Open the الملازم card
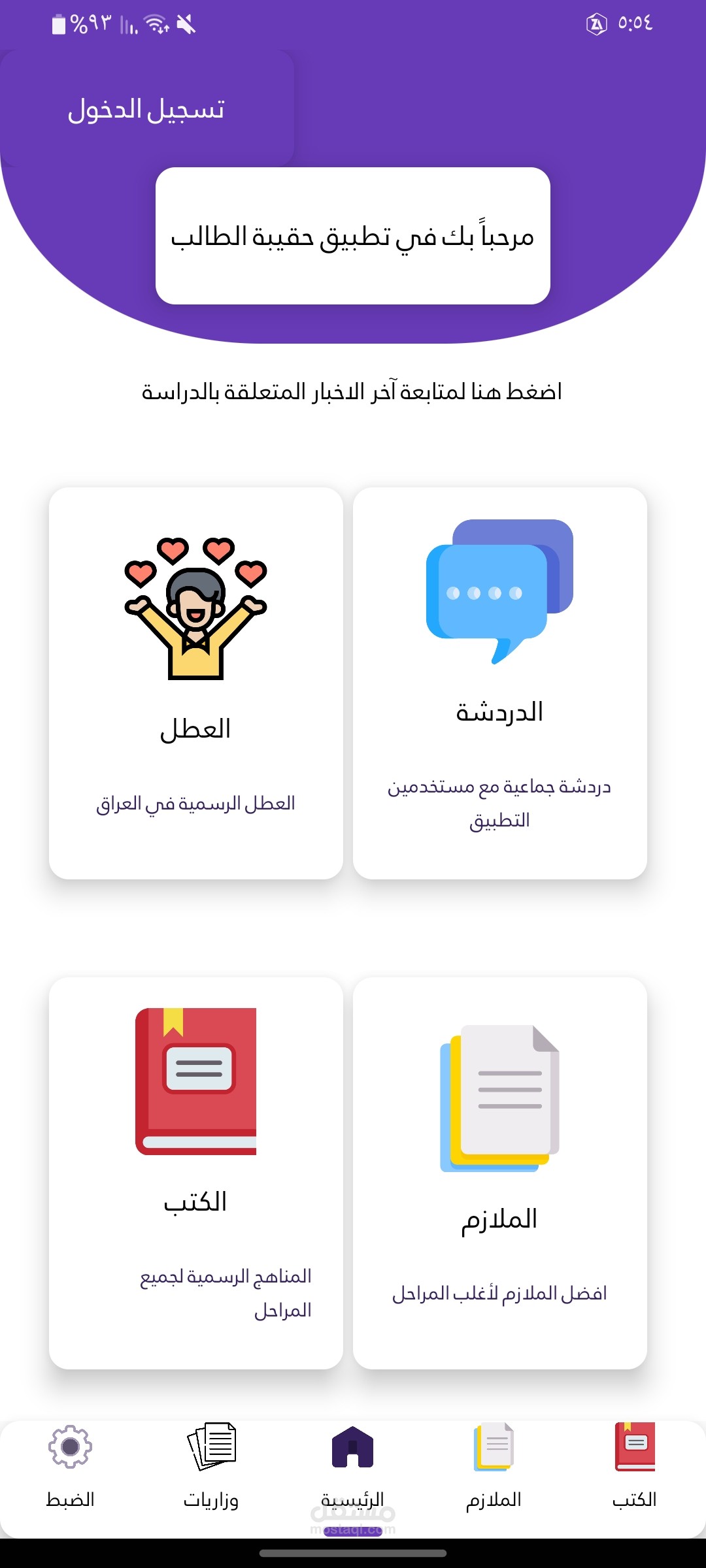 click(x=499, y=1173)
